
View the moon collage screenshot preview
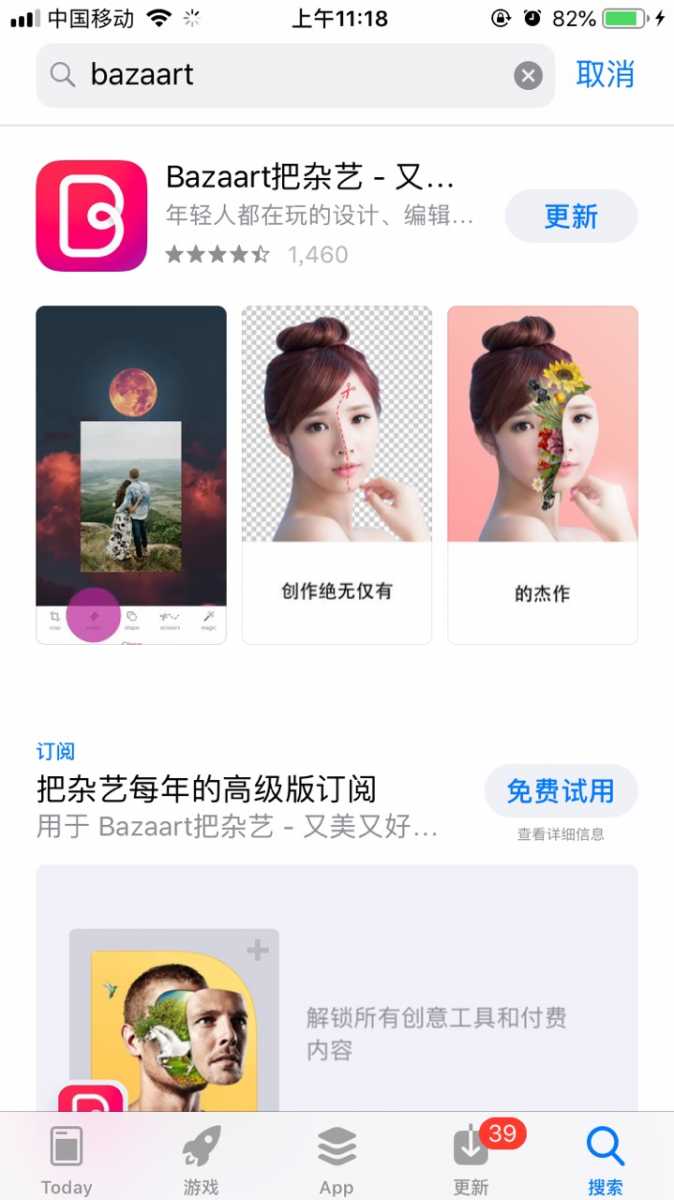click(x=131, y=474)
